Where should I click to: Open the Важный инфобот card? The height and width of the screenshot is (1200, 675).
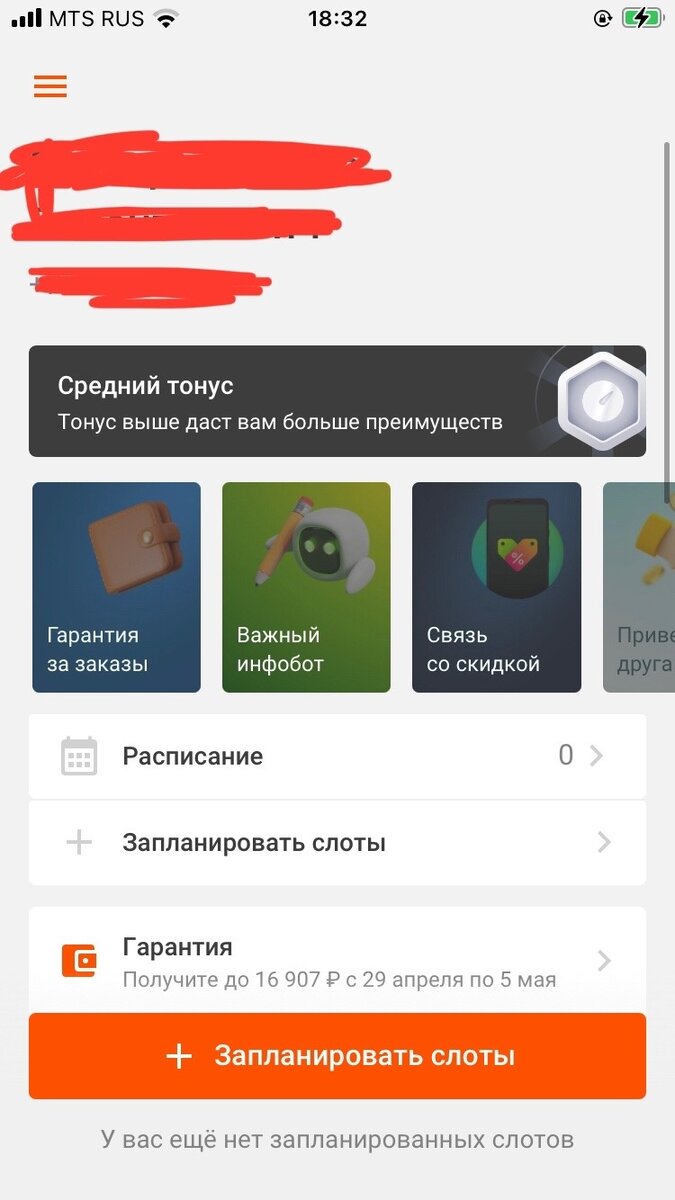coord(306,588)
